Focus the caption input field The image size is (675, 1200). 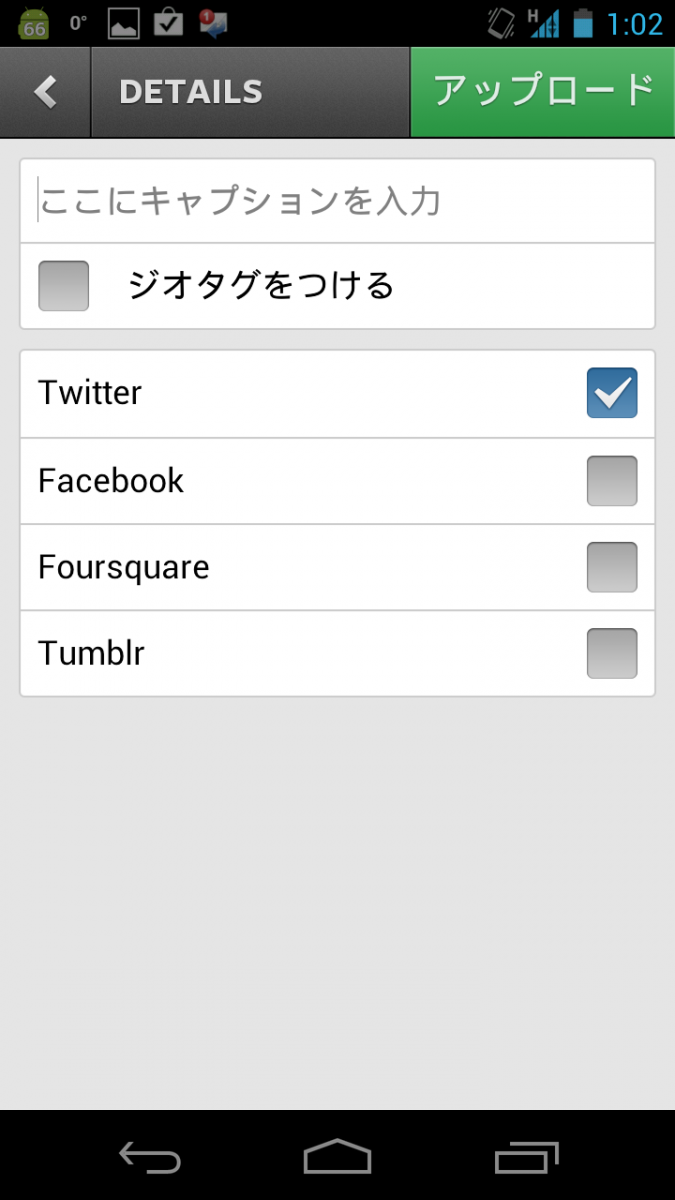(337, 201)
